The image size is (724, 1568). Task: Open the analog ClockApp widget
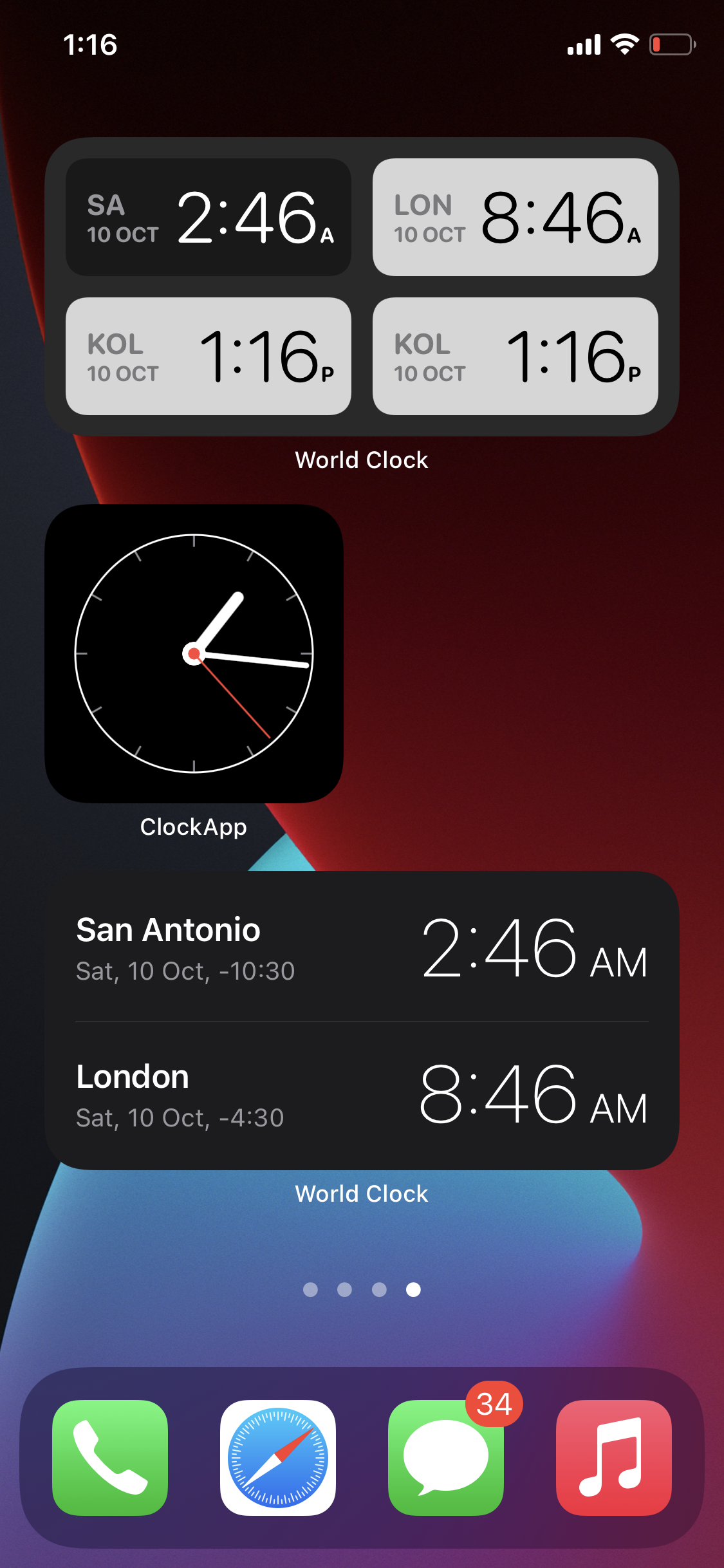click(x=194, y=653)
